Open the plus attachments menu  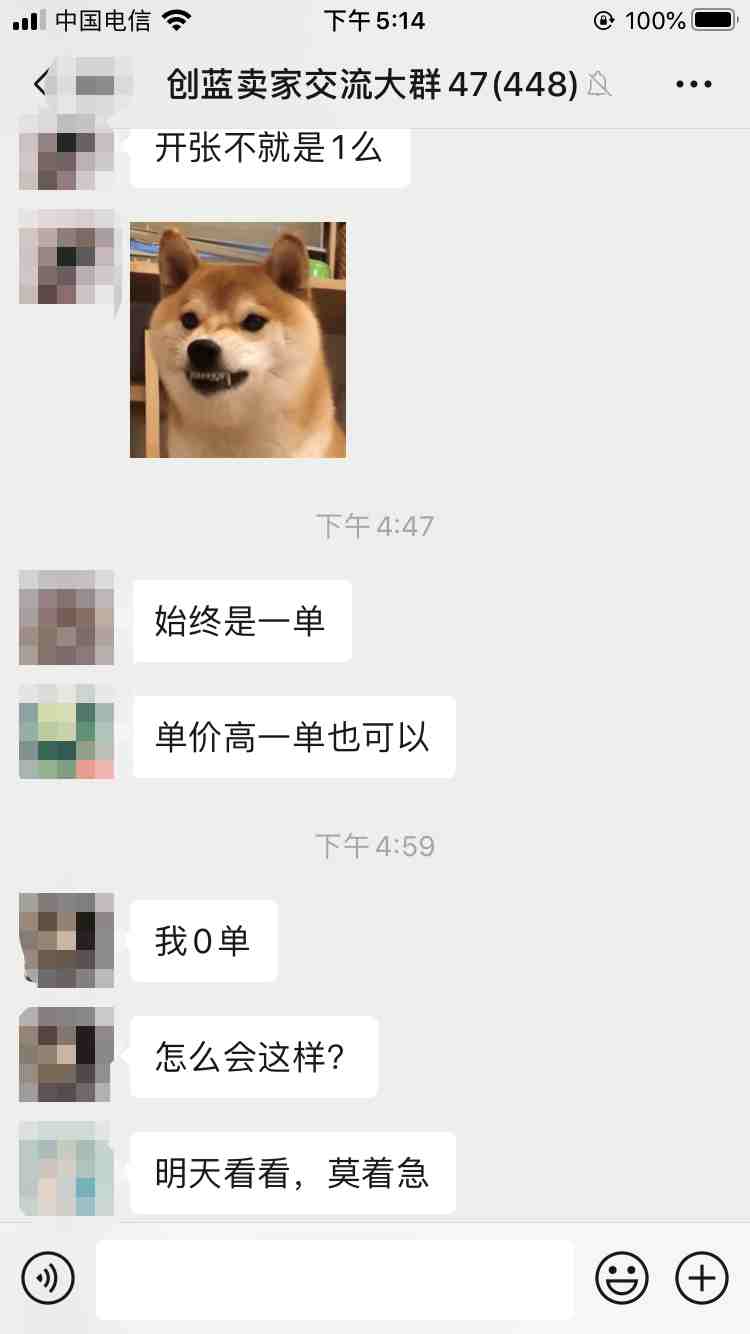702,1278
